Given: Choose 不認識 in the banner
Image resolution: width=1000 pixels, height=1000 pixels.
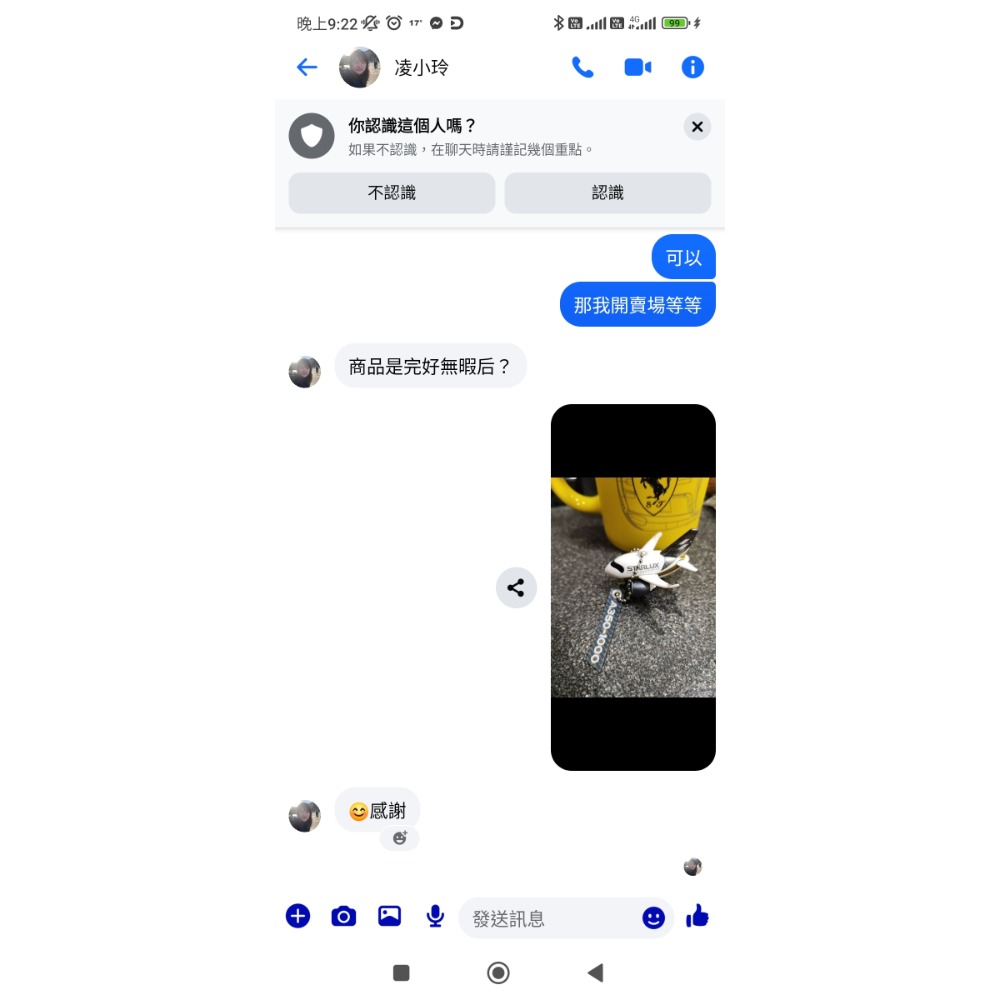Looking at the screenshot, I should coord(391,193).
